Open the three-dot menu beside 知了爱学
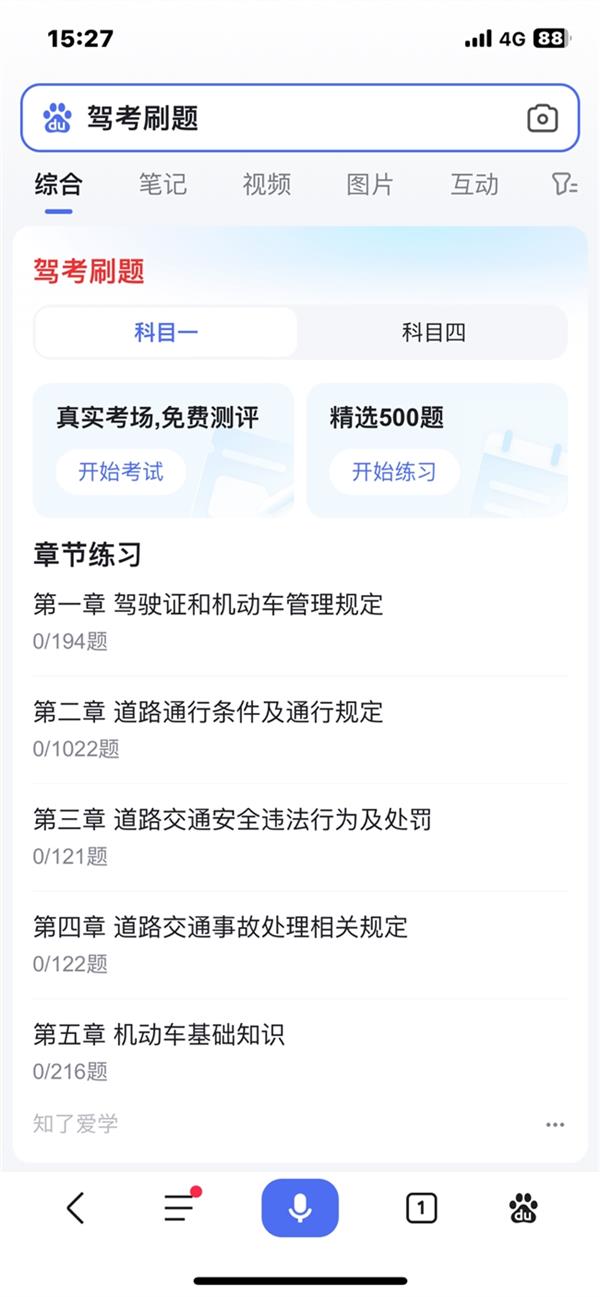The width and height of the screenshot is (600, 1297). 555,1124
